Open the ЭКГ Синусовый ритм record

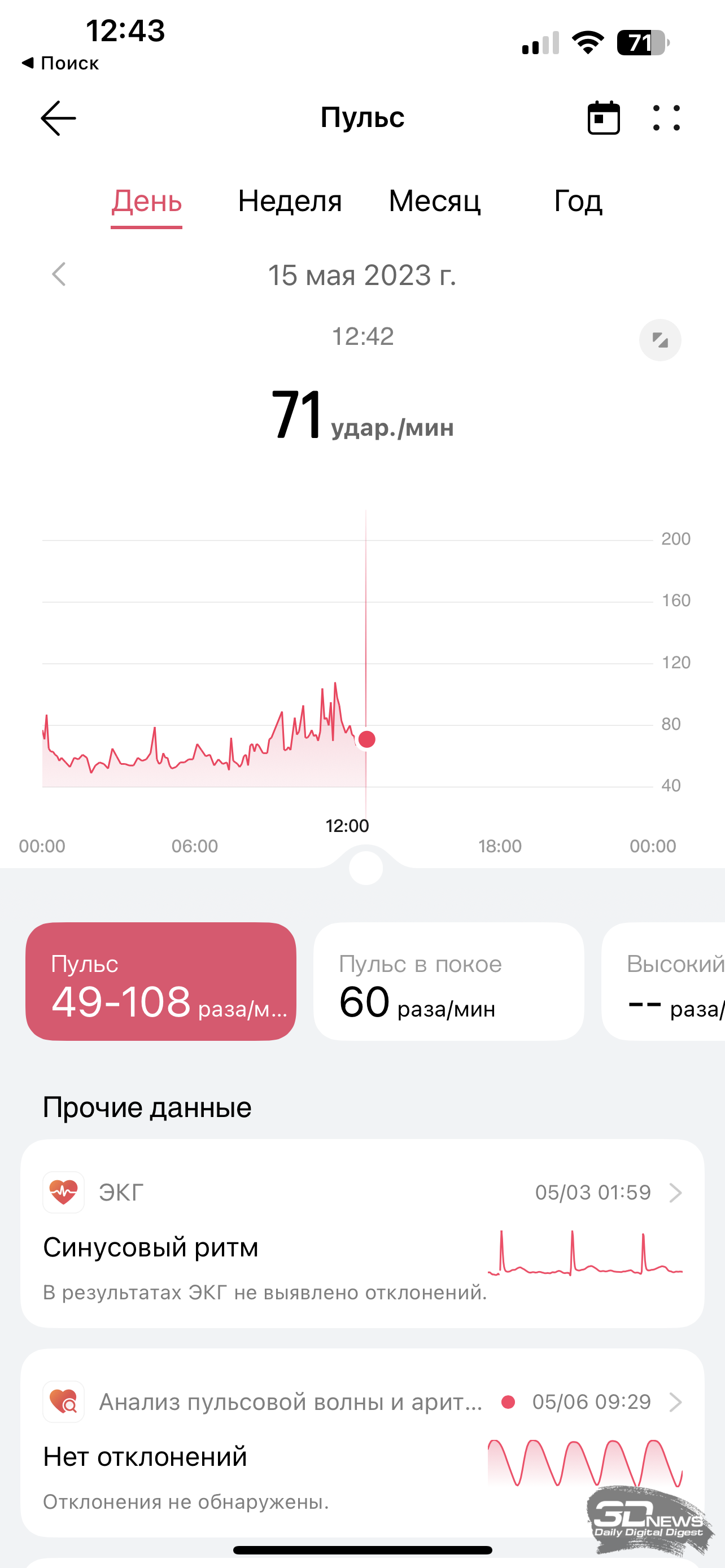[362, 1233]
